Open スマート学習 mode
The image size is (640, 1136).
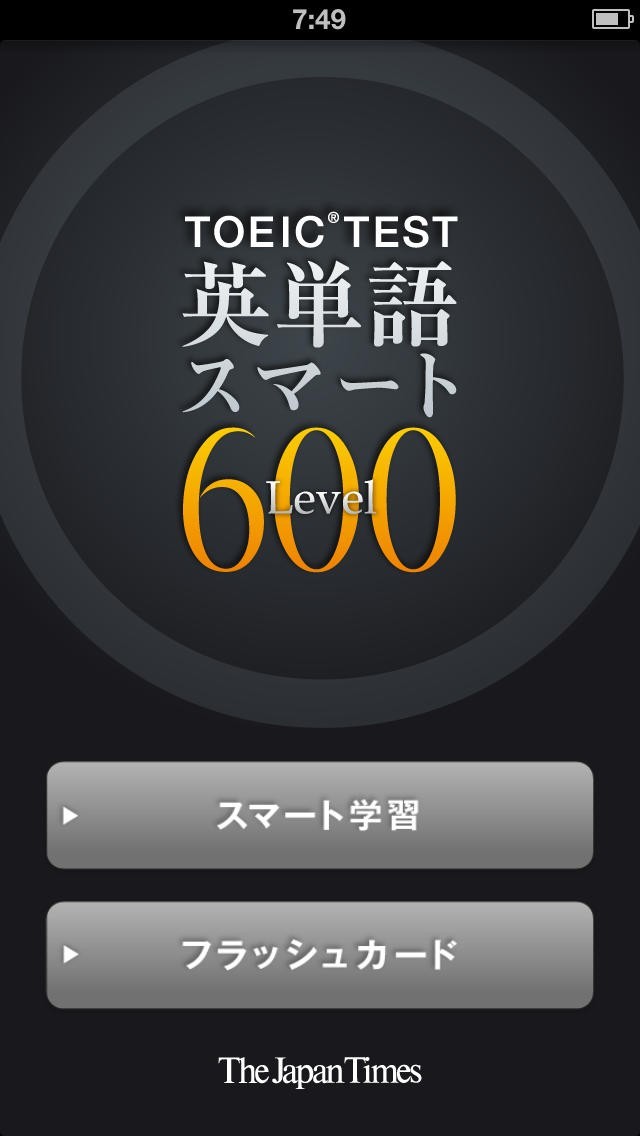320,815
